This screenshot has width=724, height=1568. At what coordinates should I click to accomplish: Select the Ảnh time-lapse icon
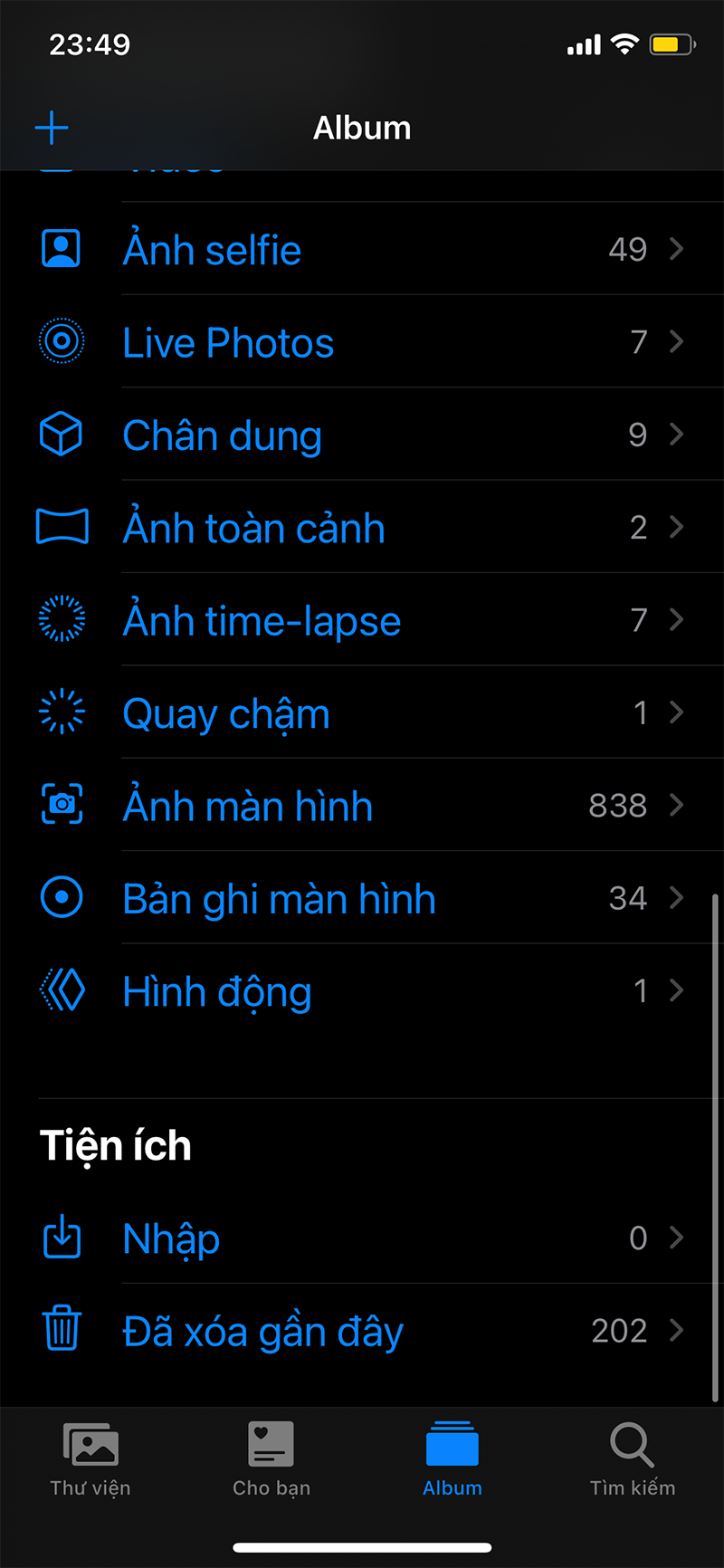click(61, 619)
